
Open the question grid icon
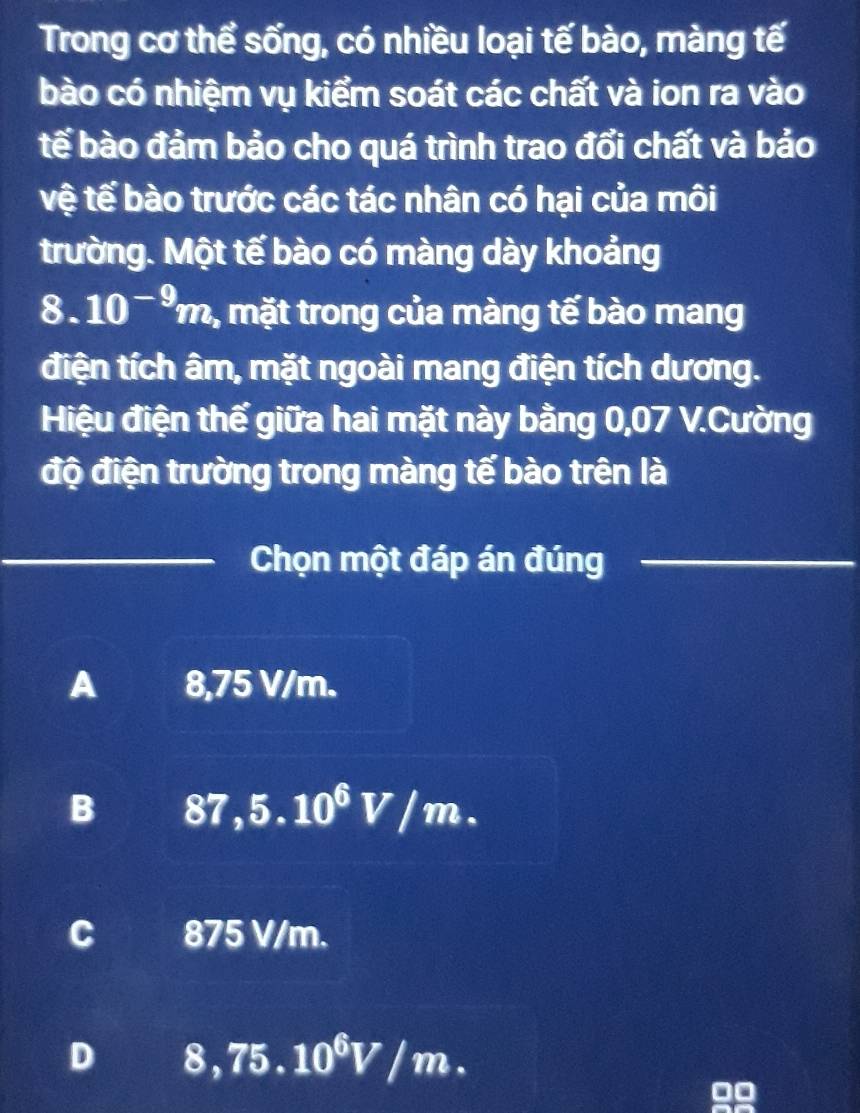click(735, 1100)
